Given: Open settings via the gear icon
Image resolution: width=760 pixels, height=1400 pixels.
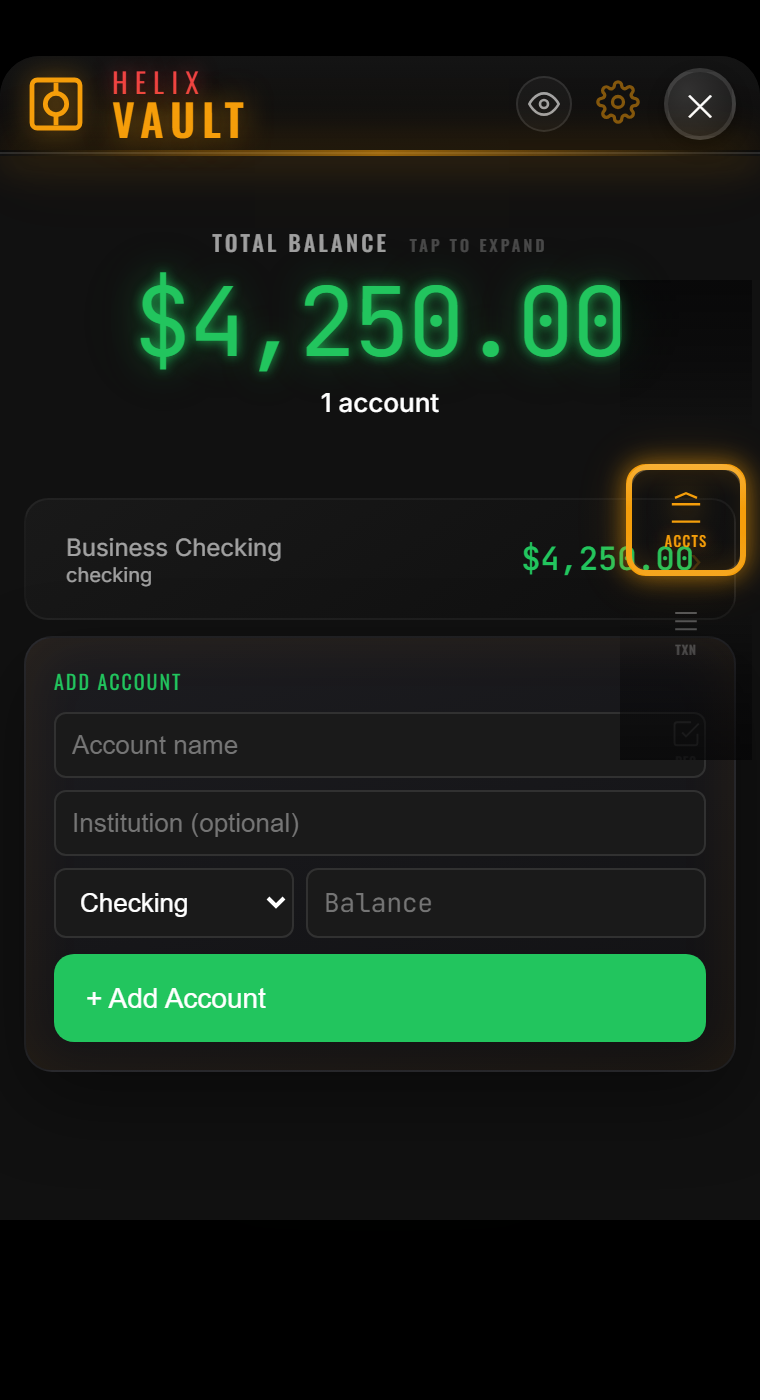Looking at the screenshot, I should point(618,103).
